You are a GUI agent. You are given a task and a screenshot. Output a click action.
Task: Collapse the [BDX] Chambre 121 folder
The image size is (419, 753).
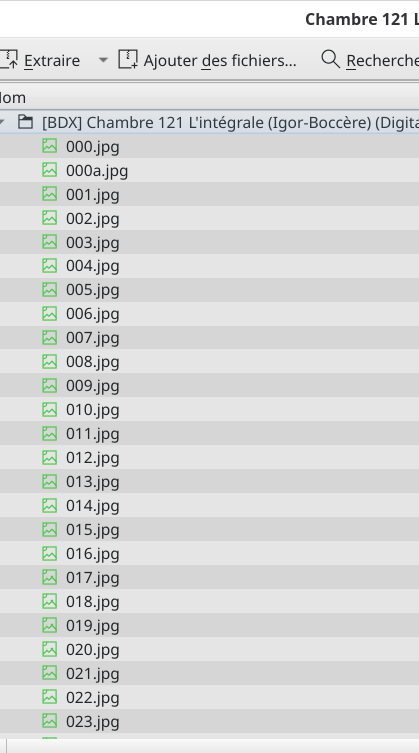pos(2,122)
